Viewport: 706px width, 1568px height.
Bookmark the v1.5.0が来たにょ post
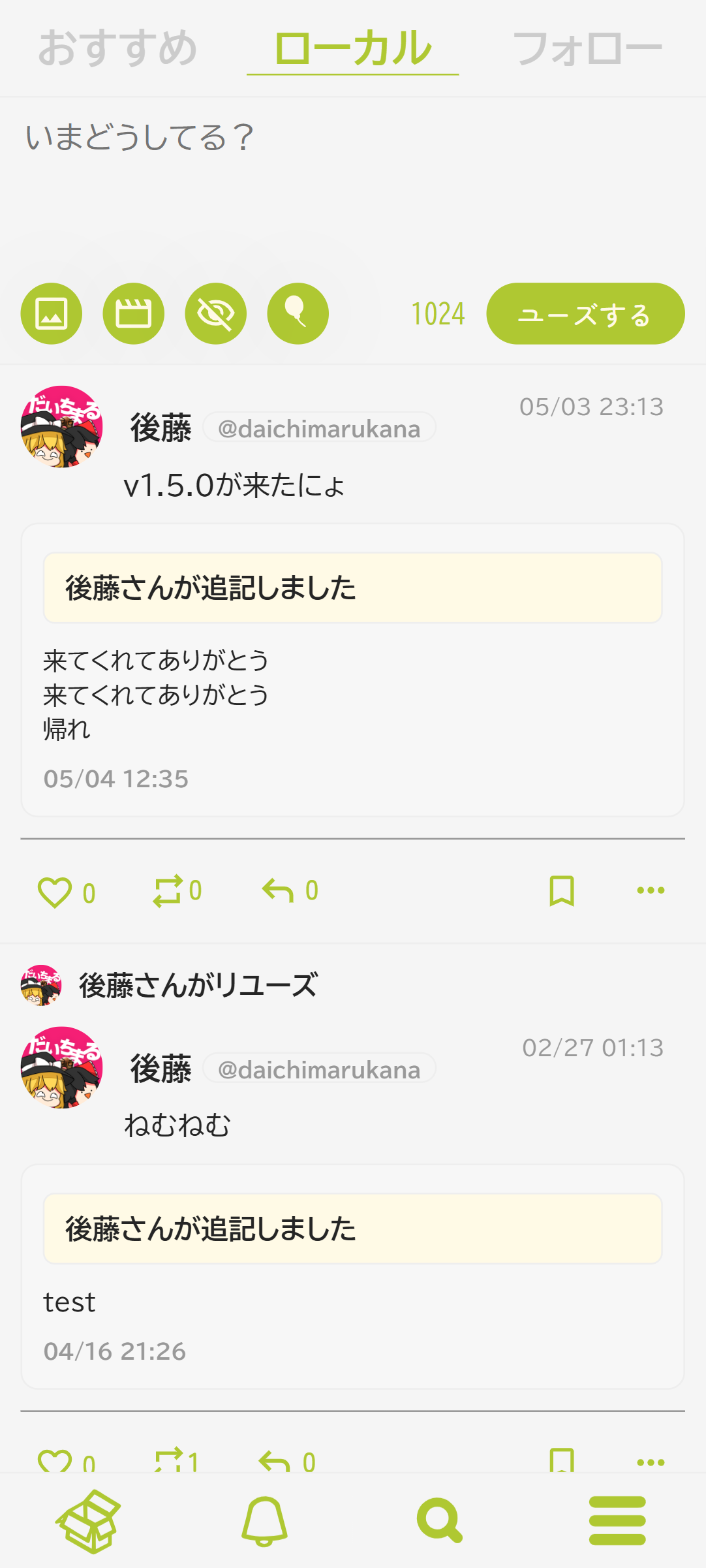tap(562, 890)
